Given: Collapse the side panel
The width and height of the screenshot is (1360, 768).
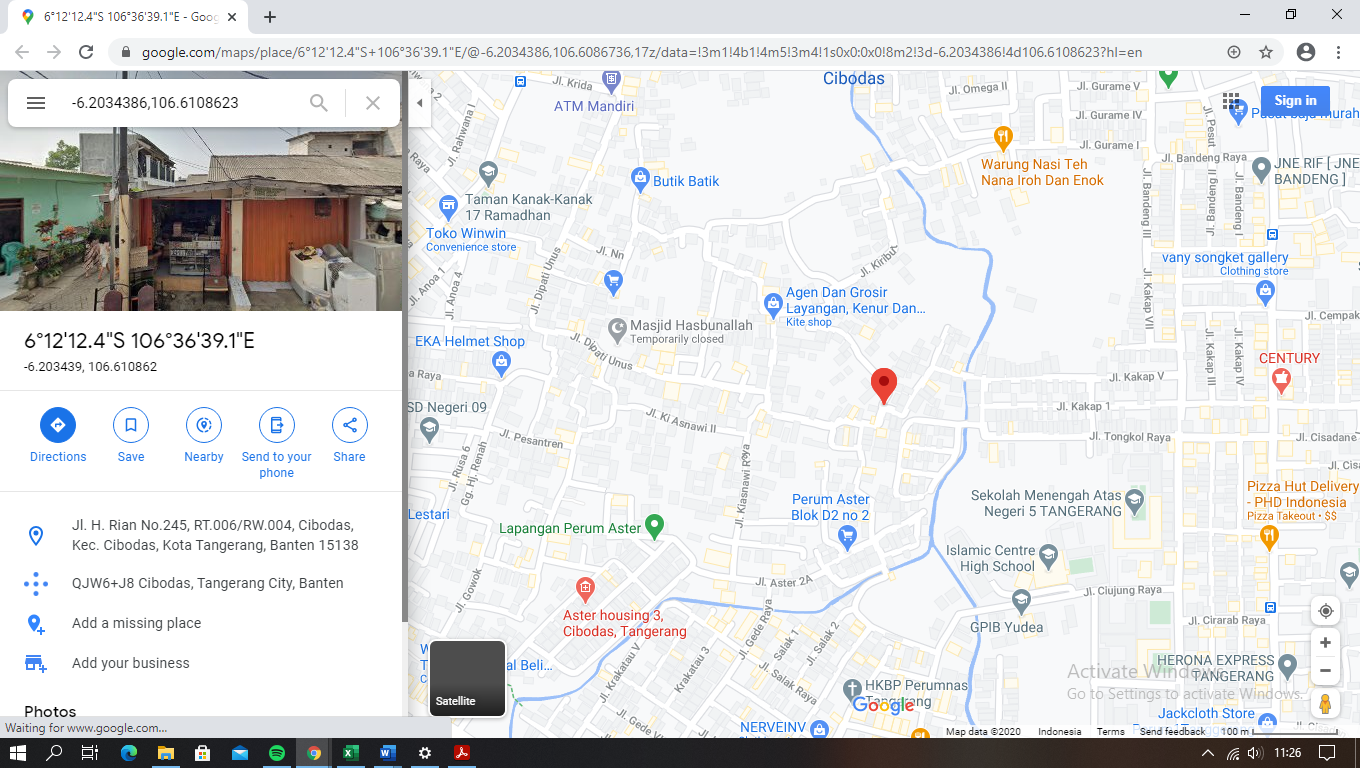Looking at the screenshot, I should point(420,103).
